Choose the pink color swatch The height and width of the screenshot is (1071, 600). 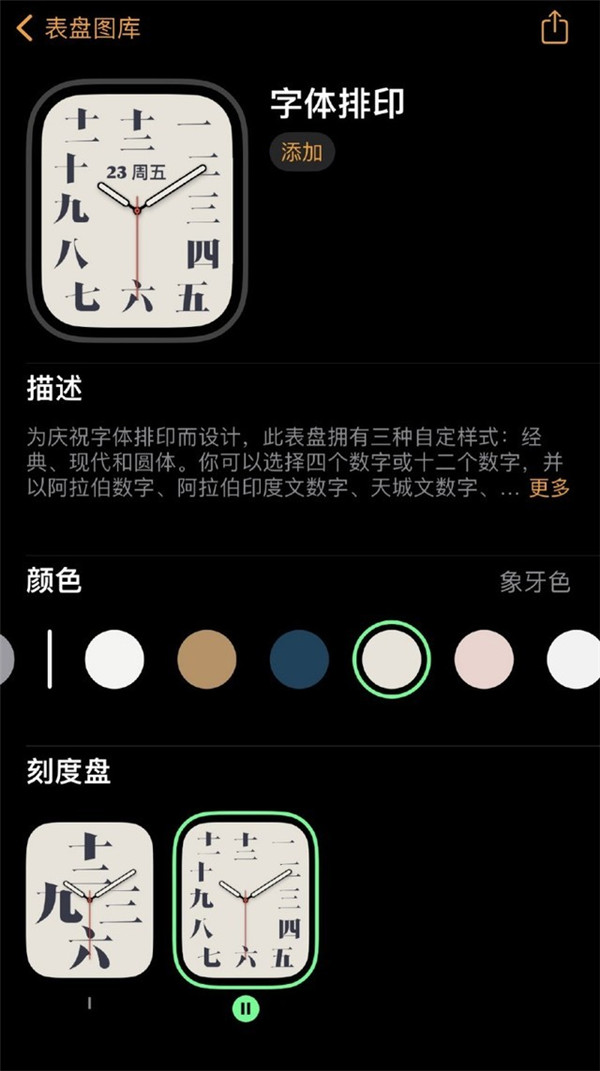[484, 660]
